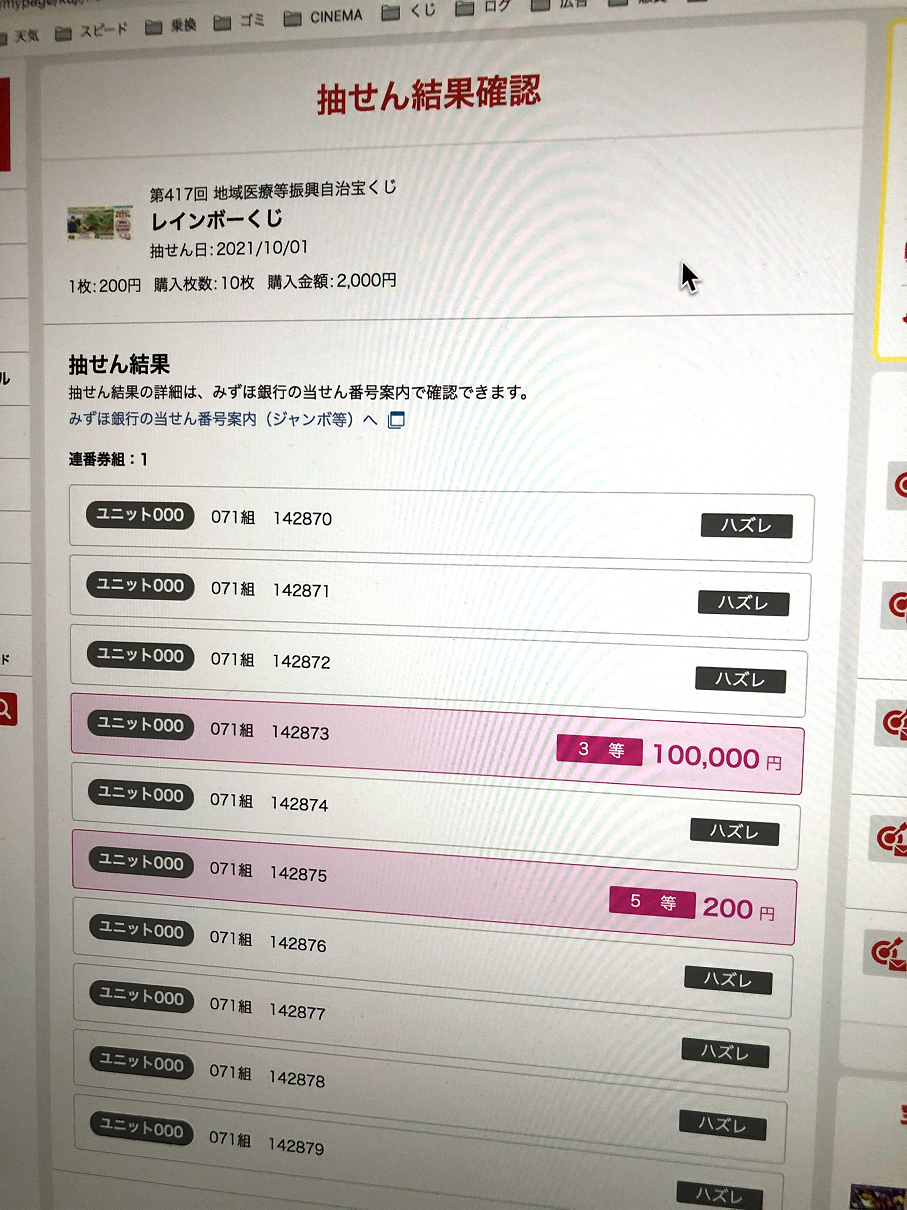Open the みずほ銀行の当せん番号案内 link
This screenshot has width=907, height=1210.
click(222, 420)
